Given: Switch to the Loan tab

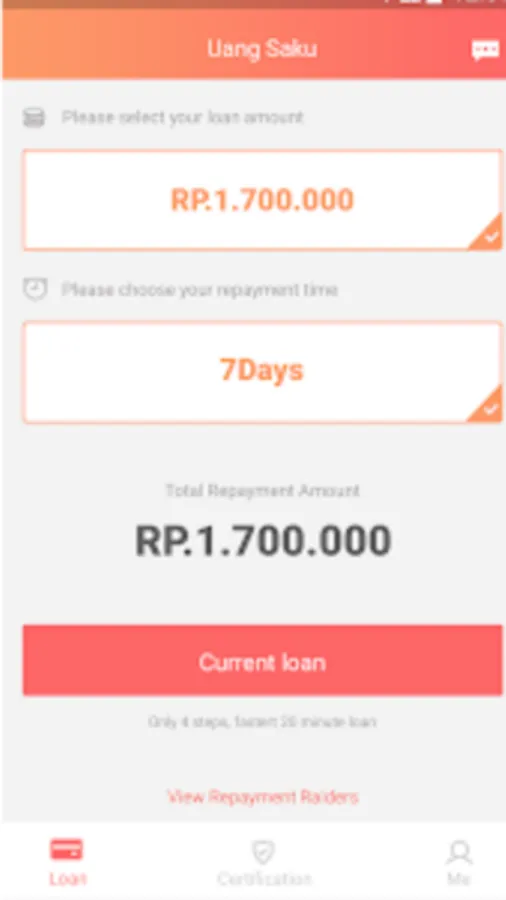Looking at the screenshot, I should tap(67, 861).
